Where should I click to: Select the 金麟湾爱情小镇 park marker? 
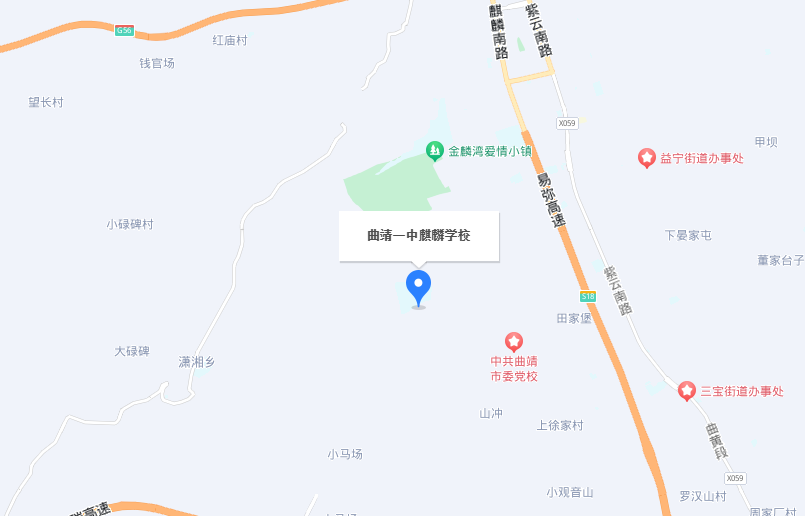(x=434, y=151)
